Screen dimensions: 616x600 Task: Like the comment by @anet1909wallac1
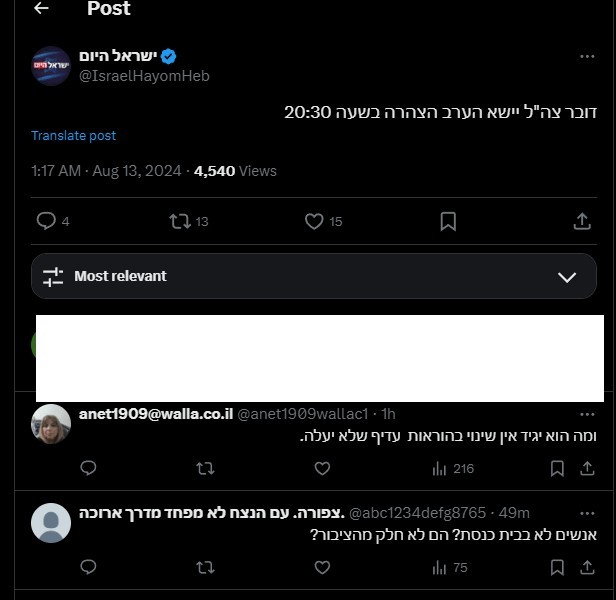[x=322, y=468]
